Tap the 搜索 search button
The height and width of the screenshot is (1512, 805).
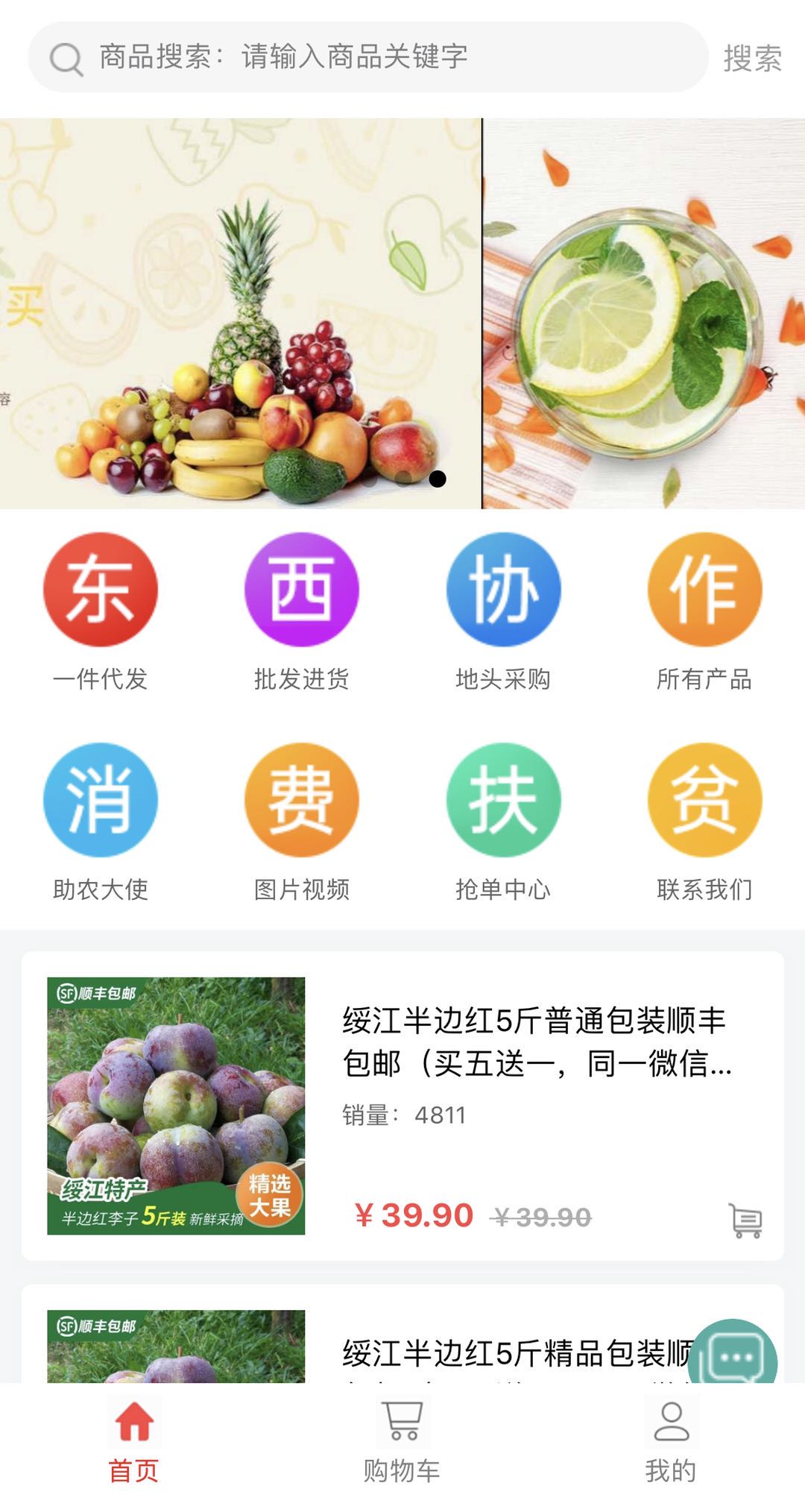752,58
